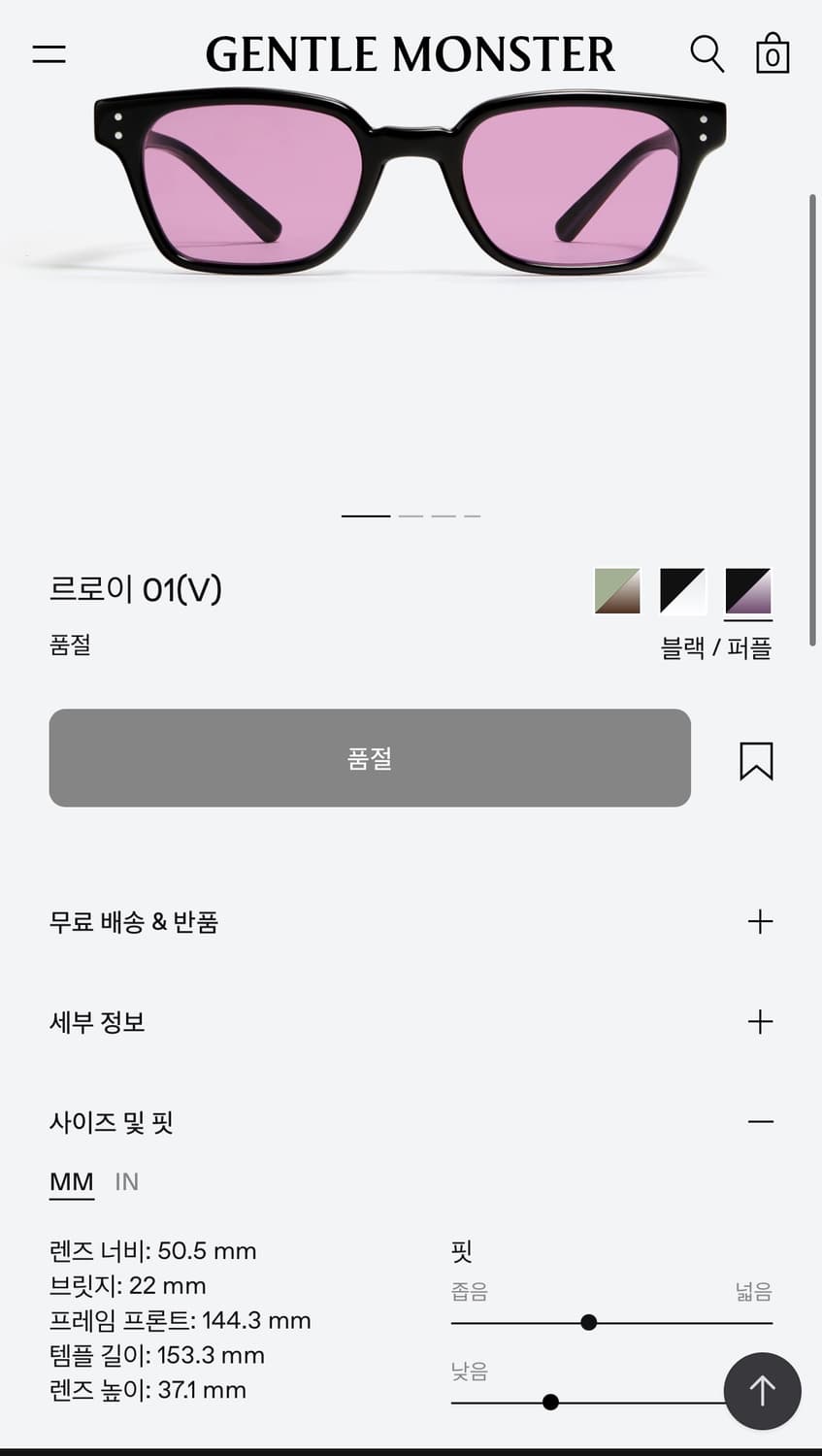Switch to the IN measurement tab
Viewport: 822px width, 1456px height.
coord(126,1181)
